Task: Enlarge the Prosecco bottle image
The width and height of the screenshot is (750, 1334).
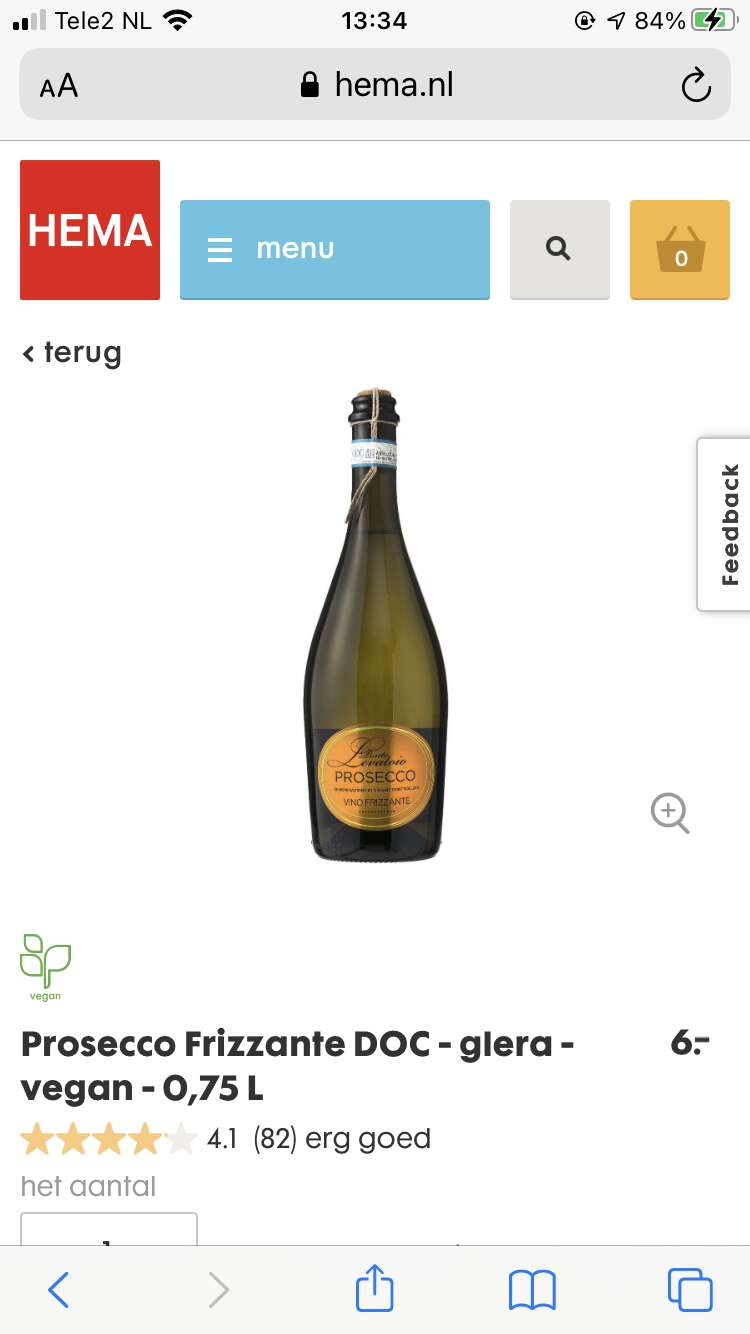Action: (670, 813)
